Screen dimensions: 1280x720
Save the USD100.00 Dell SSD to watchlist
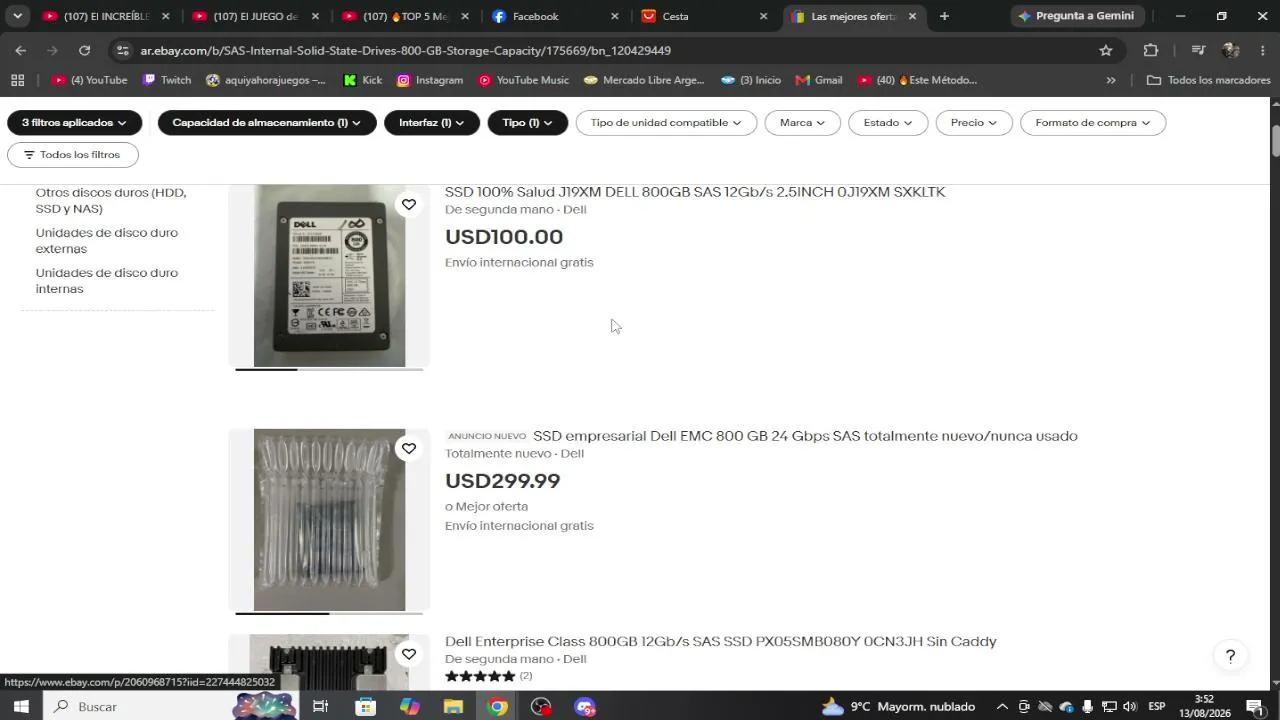point(409,205)
